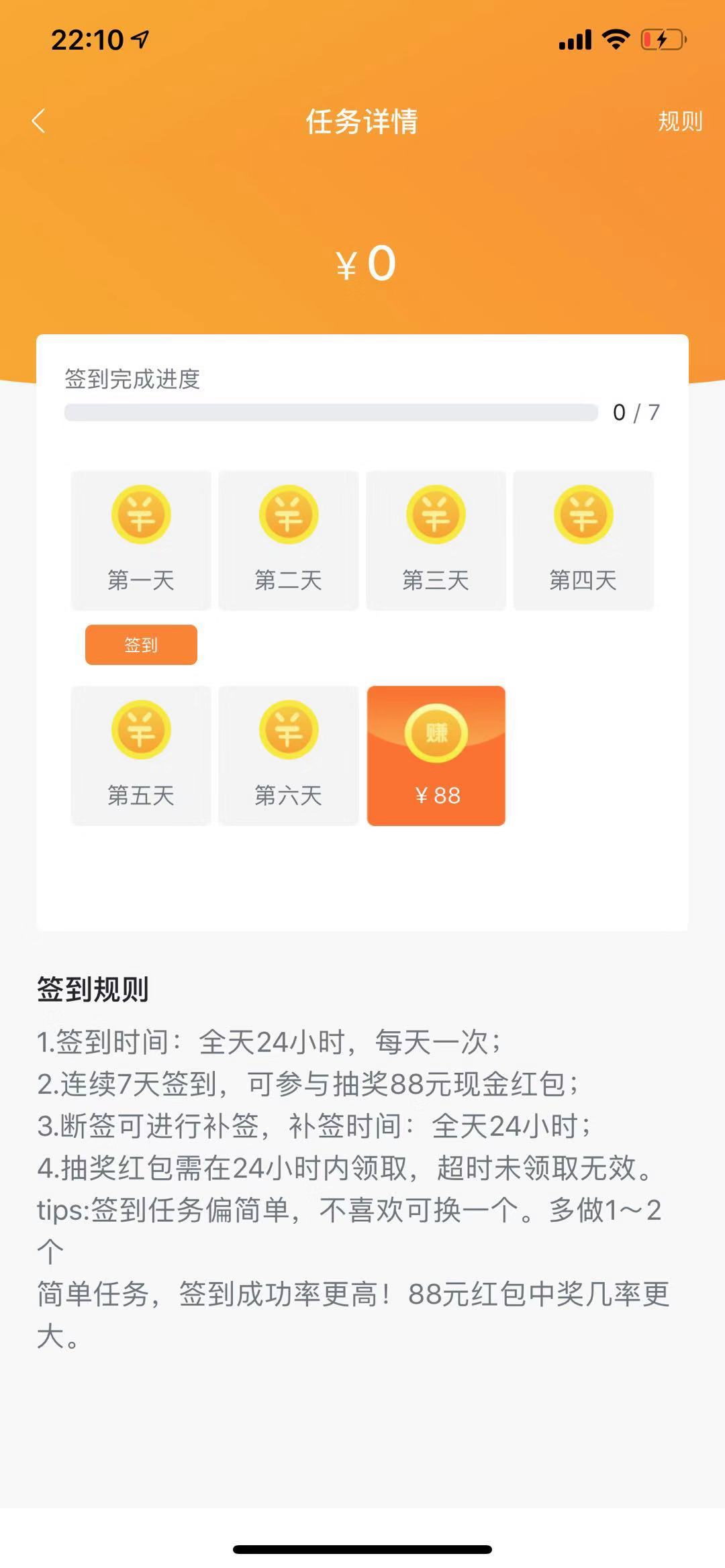Tap the 任务详情 title text
The image size is (725, 1568).
(x=362, y=121)
